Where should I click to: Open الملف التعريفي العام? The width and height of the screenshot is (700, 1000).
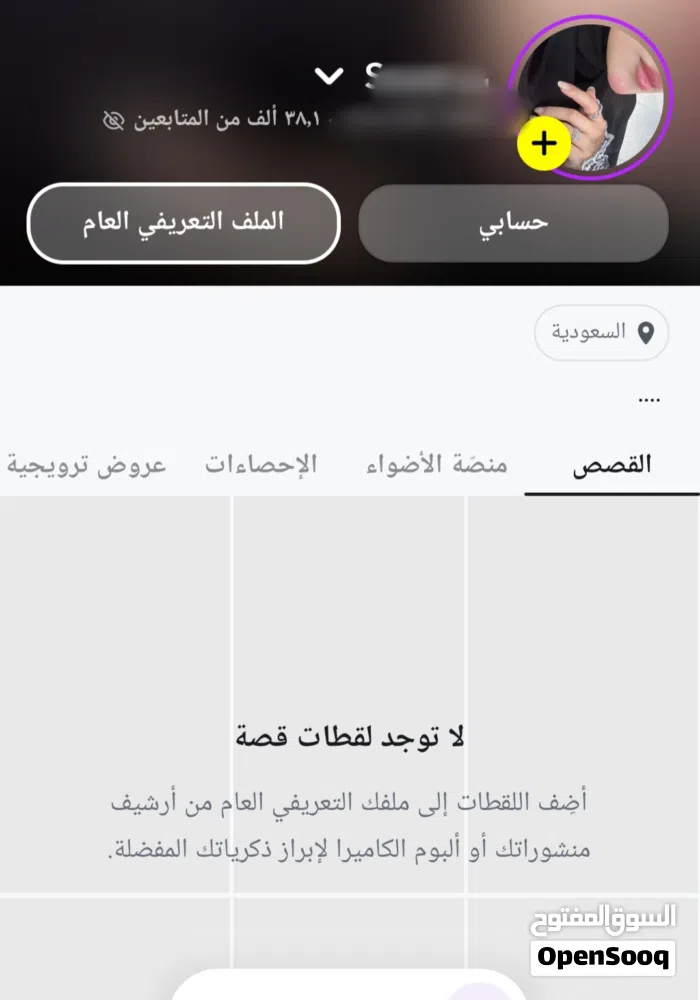pos(183,222)
